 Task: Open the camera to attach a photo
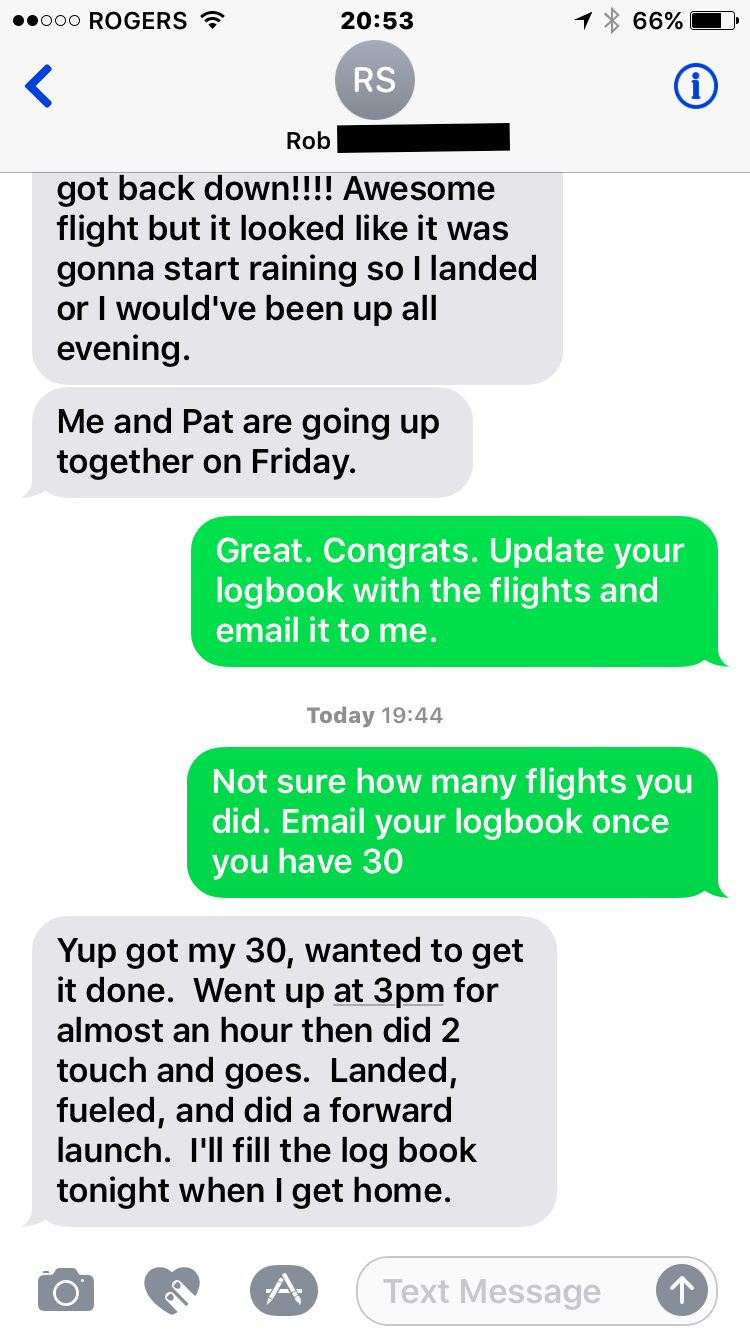pyautogui.click(x=66, y=1289)
